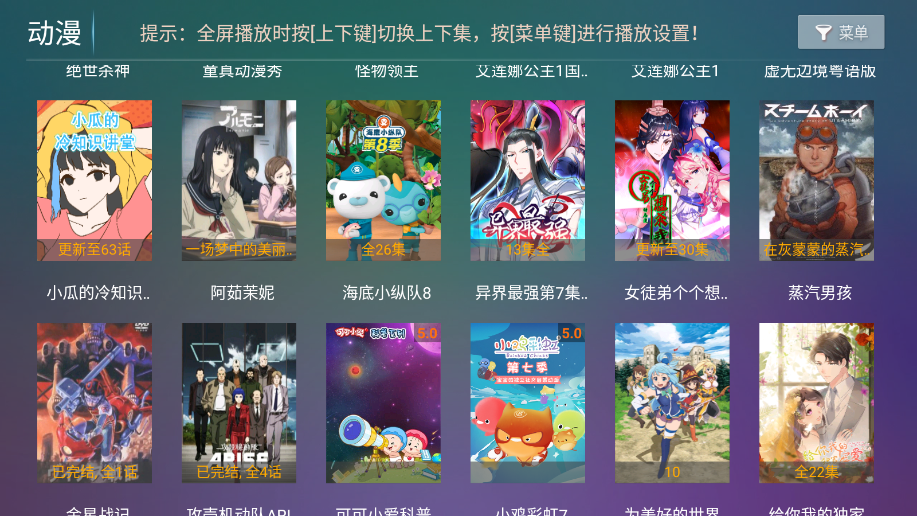Open 小鸡彩虹 第七季 tile
917x516 pixels.
click(x=527, y=402)
